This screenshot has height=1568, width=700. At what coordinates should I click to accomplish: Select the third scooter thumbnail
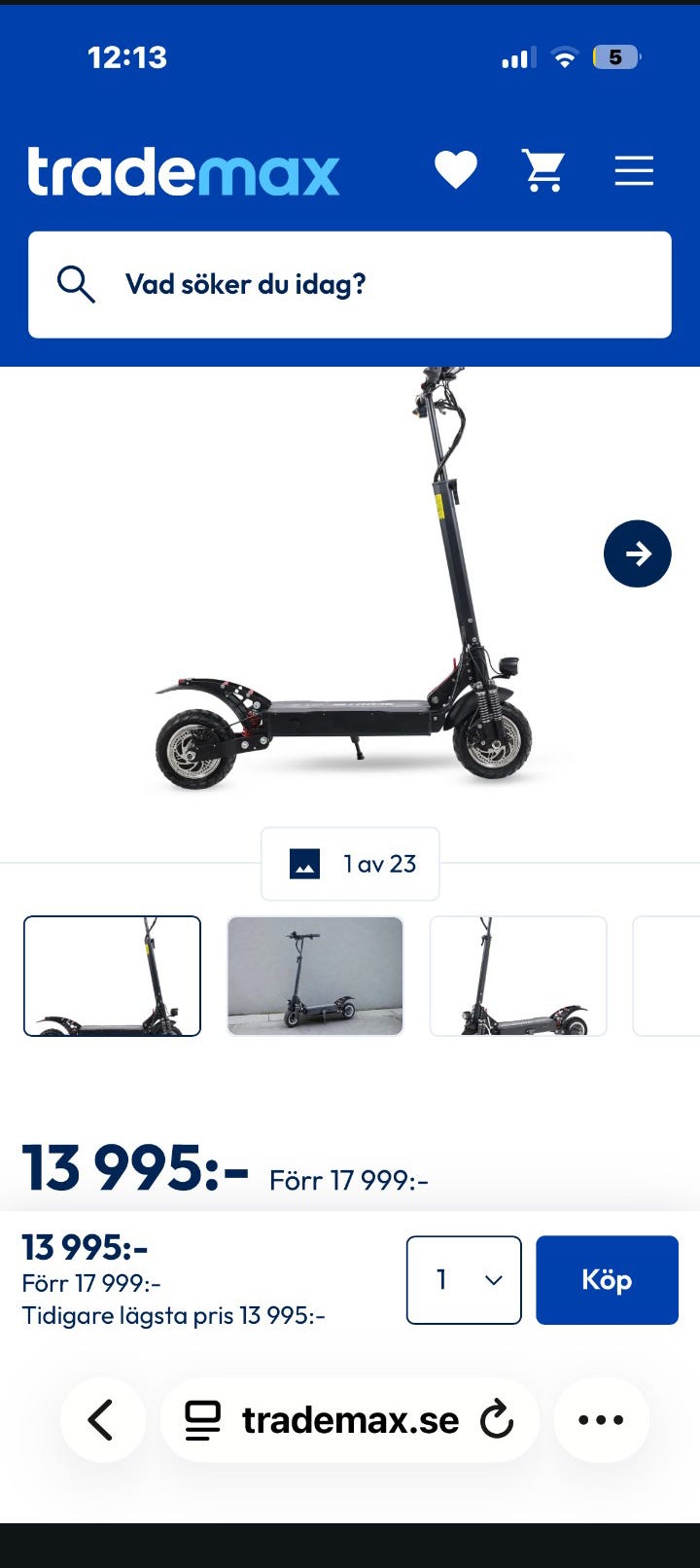518,976
